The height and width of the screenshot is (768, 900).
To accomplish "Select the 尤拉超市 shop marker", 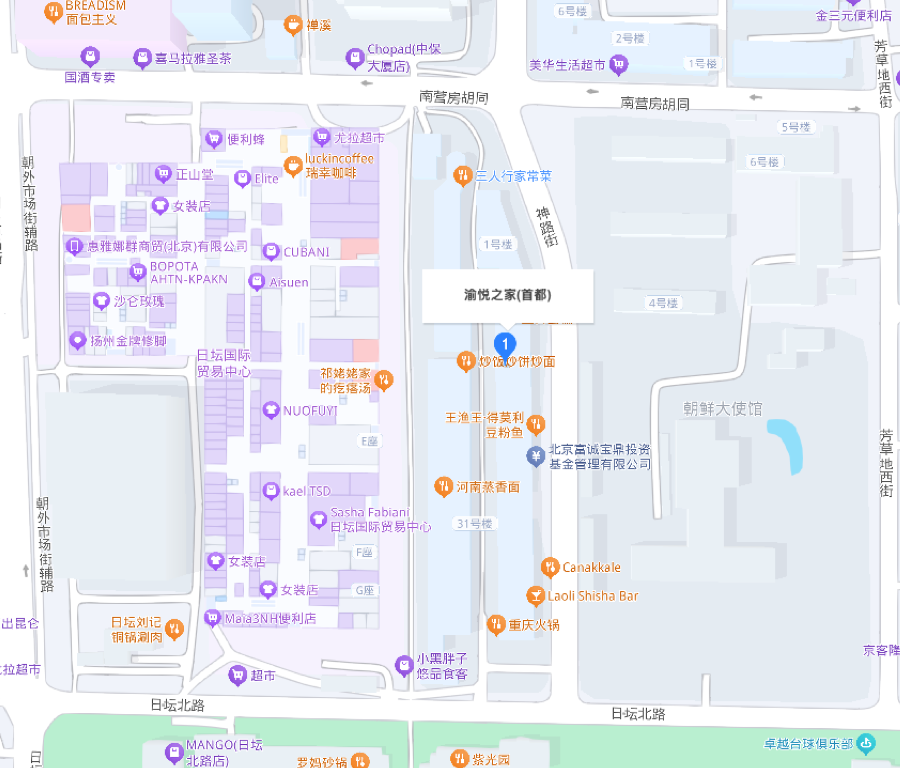I will tap(321, 137).
